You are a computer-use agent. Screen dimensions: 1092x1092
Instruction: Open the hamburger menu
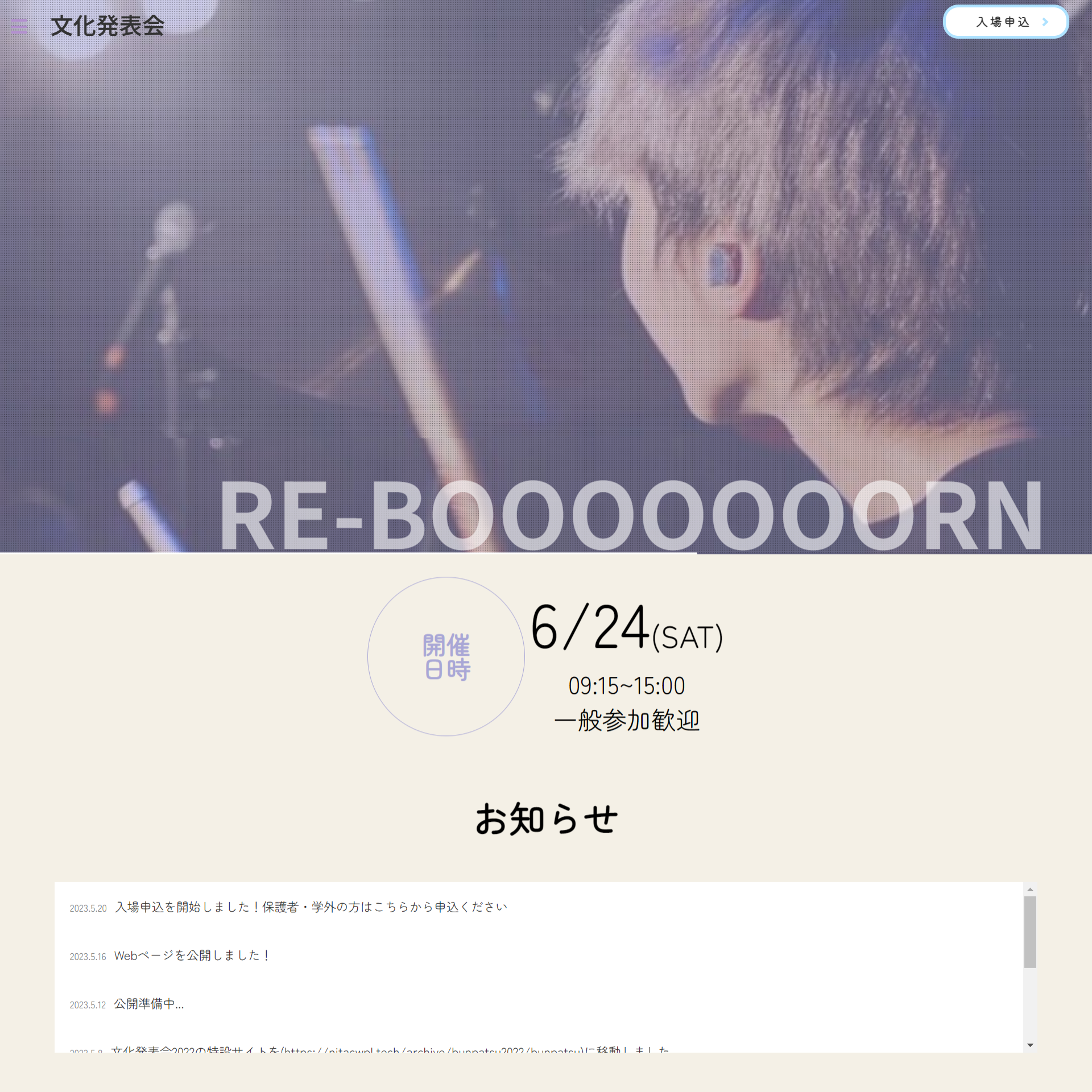[19, 26]
